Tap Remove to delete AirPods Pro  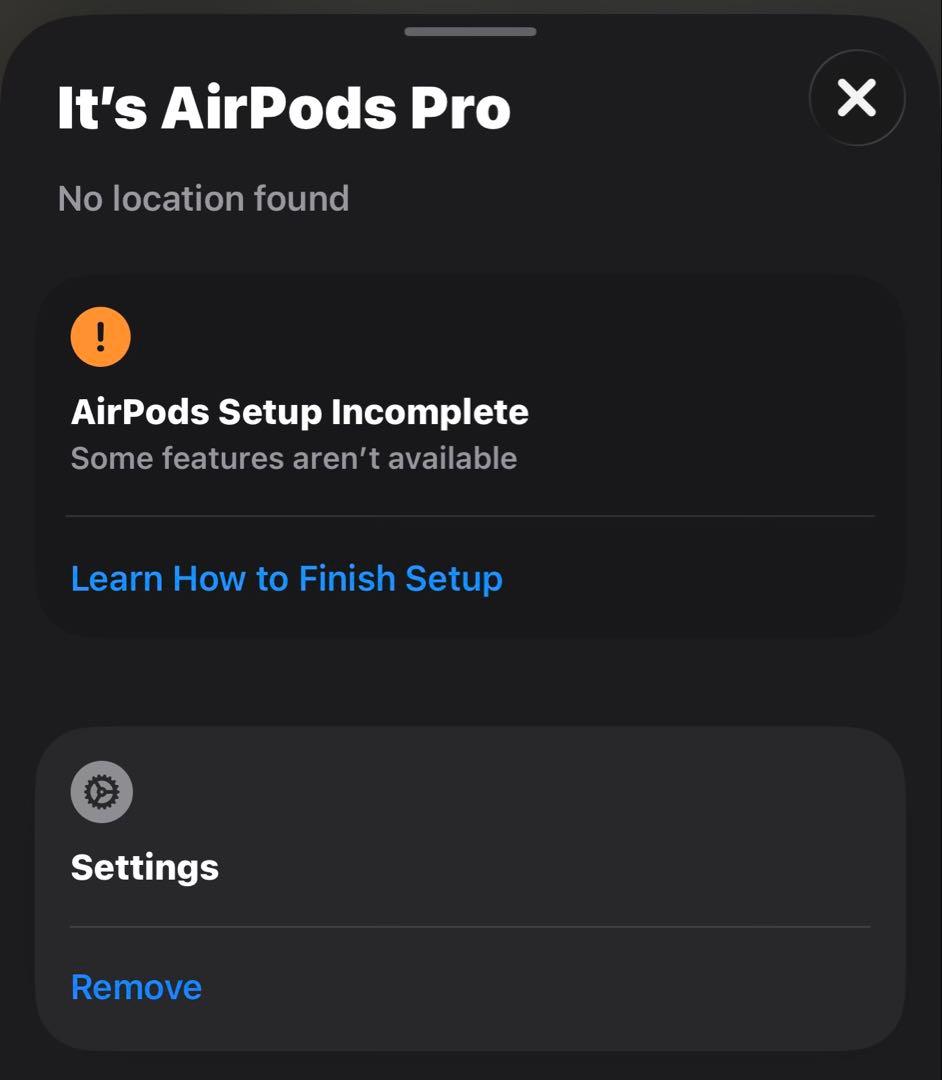point(135,987)
